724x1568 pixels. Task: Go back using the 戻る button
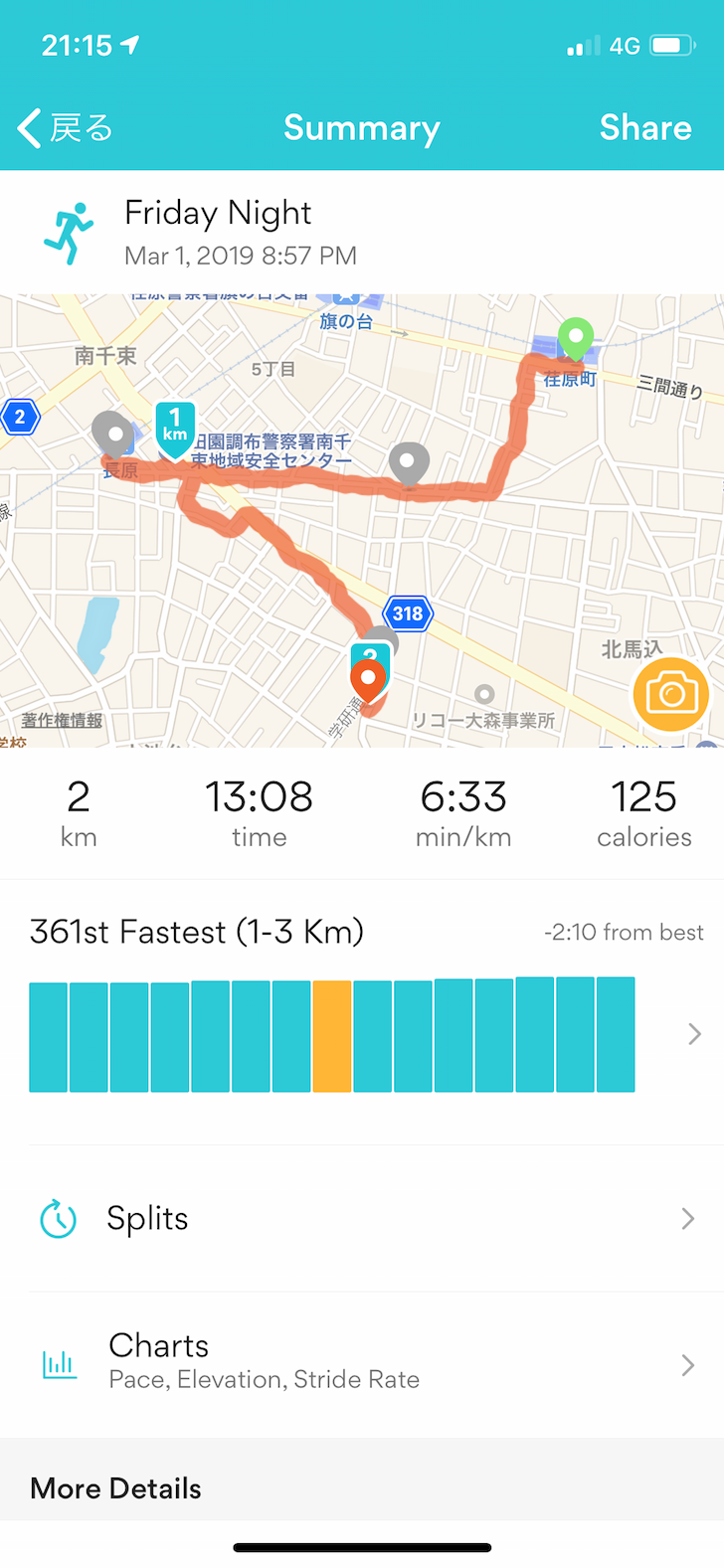pos(66,128)
